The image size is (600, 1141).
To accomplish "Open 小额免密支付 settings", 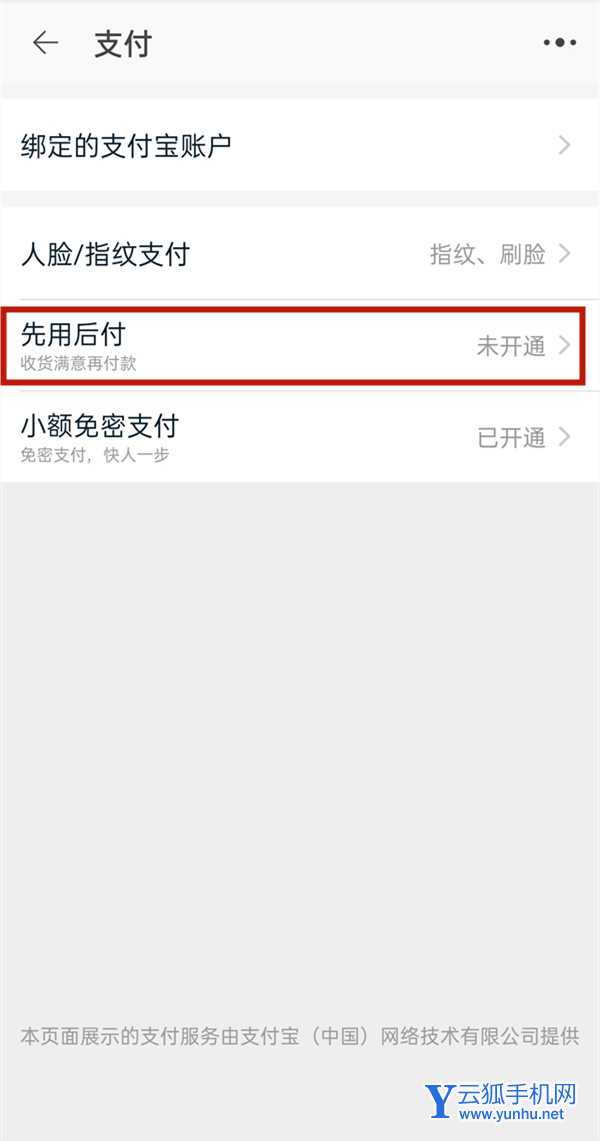I will point(300,437).
